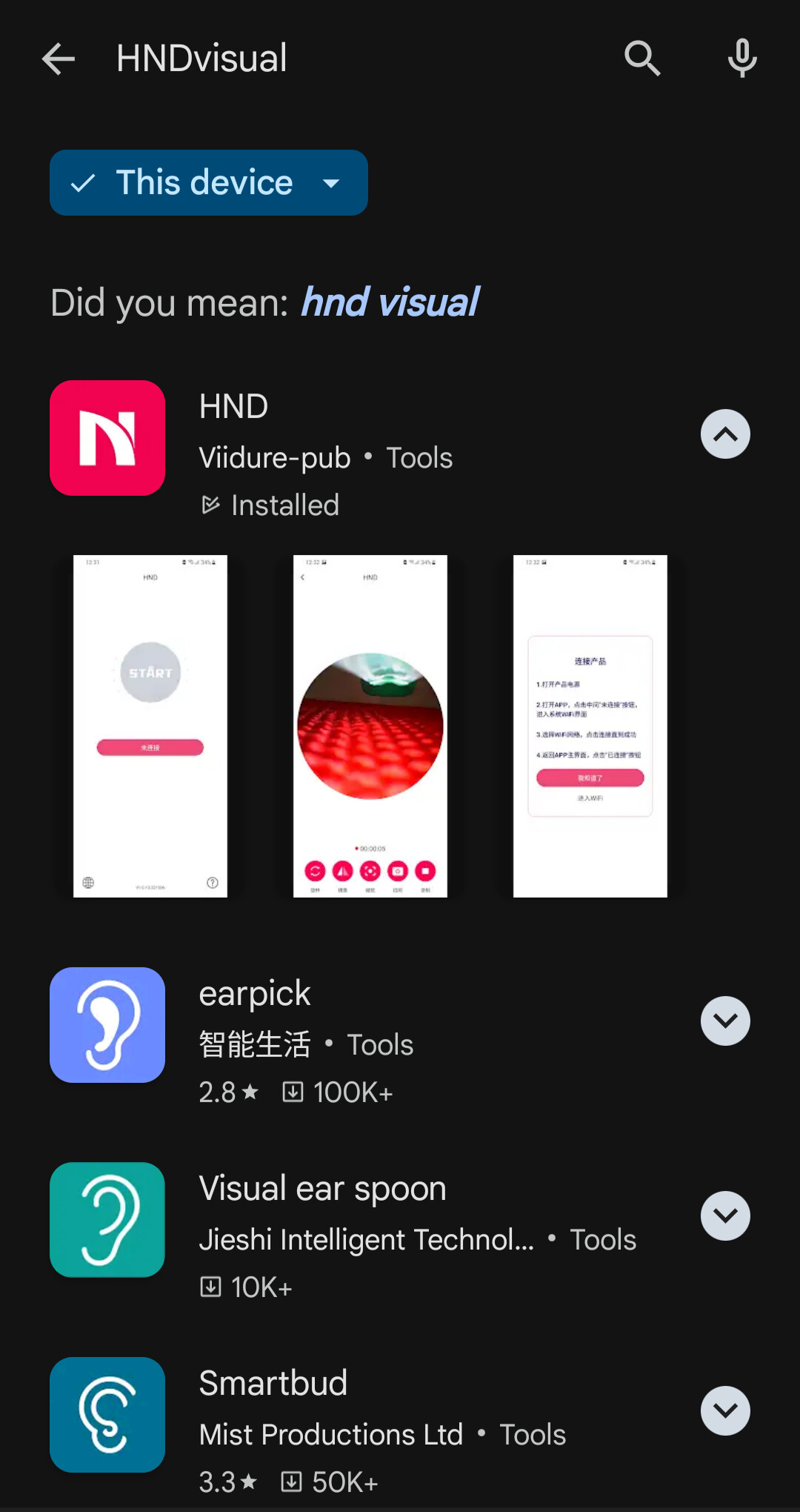
Task: Collapse the HND app preview
Action: (725, 434)
